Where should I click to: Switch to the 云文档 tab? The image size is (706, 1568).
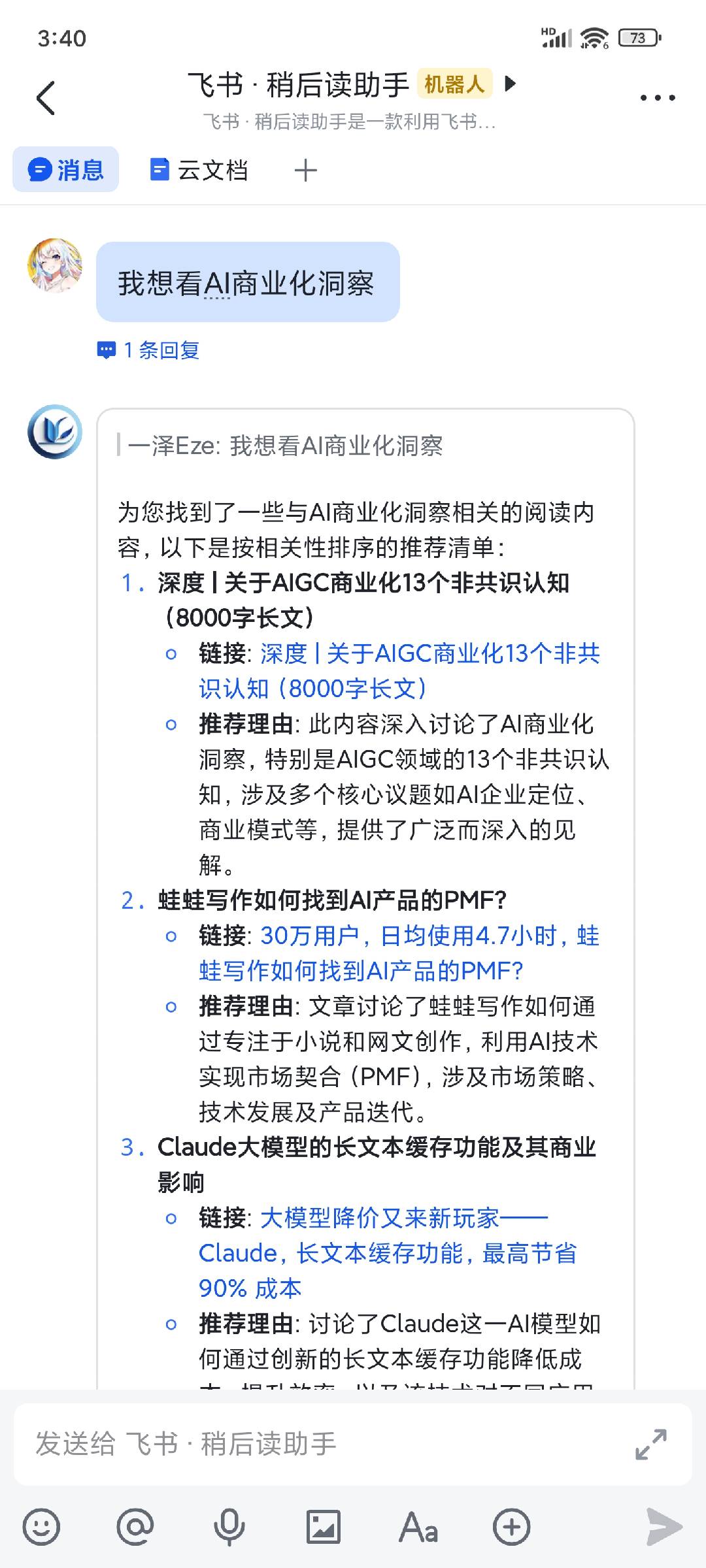[x=199, y=170]
